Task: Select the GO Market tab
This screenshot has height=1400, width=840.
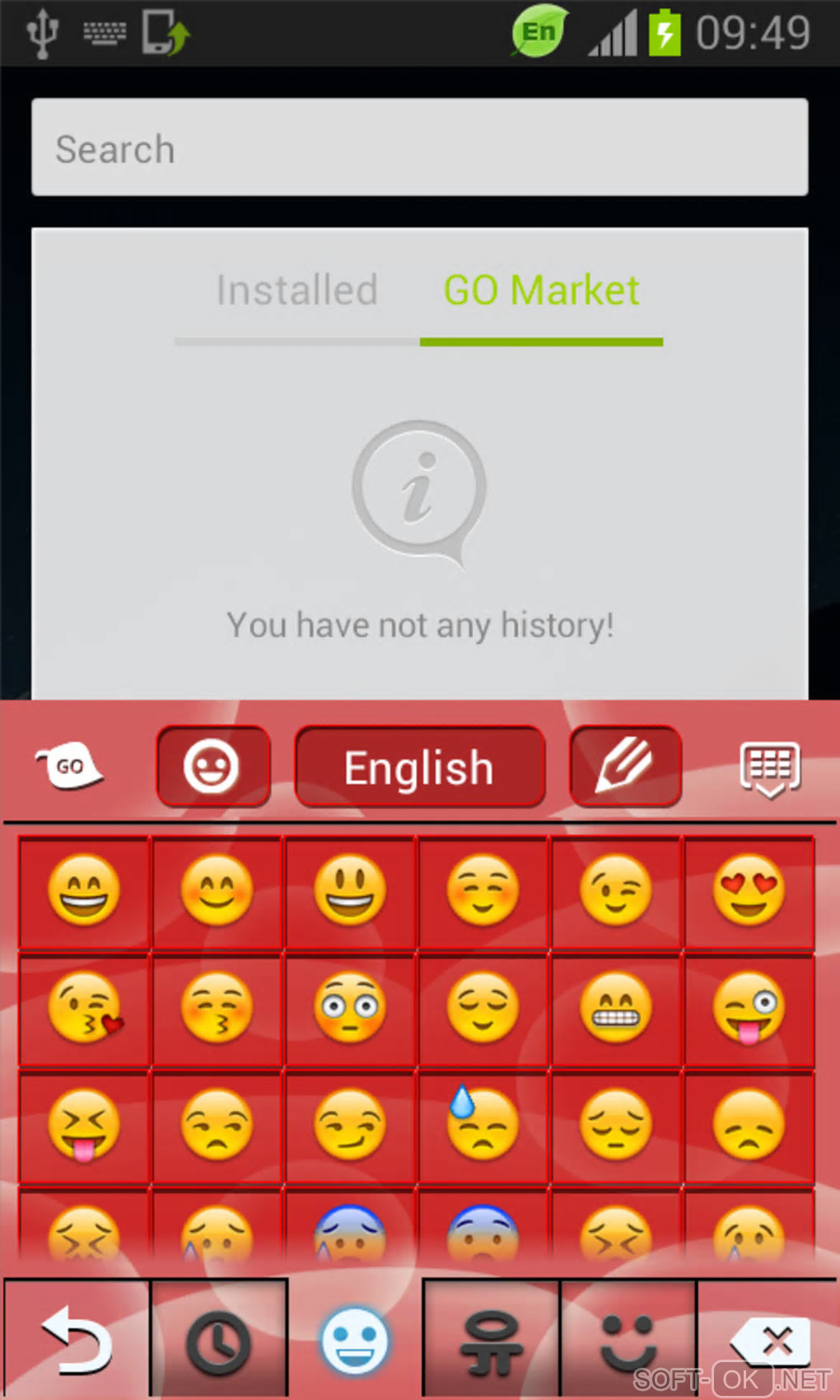Action: (541, 291)
